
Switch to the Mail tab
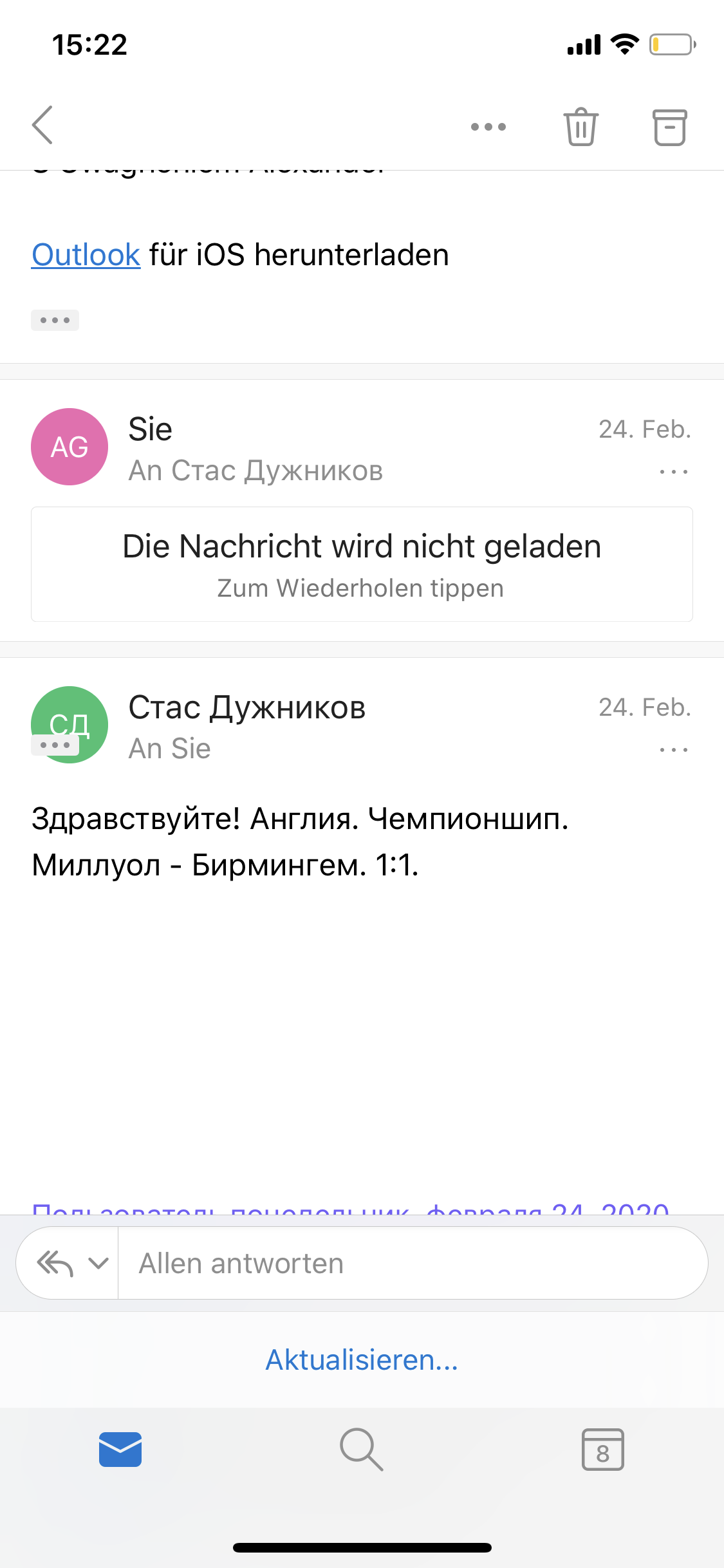click(x=120, y=1450)
